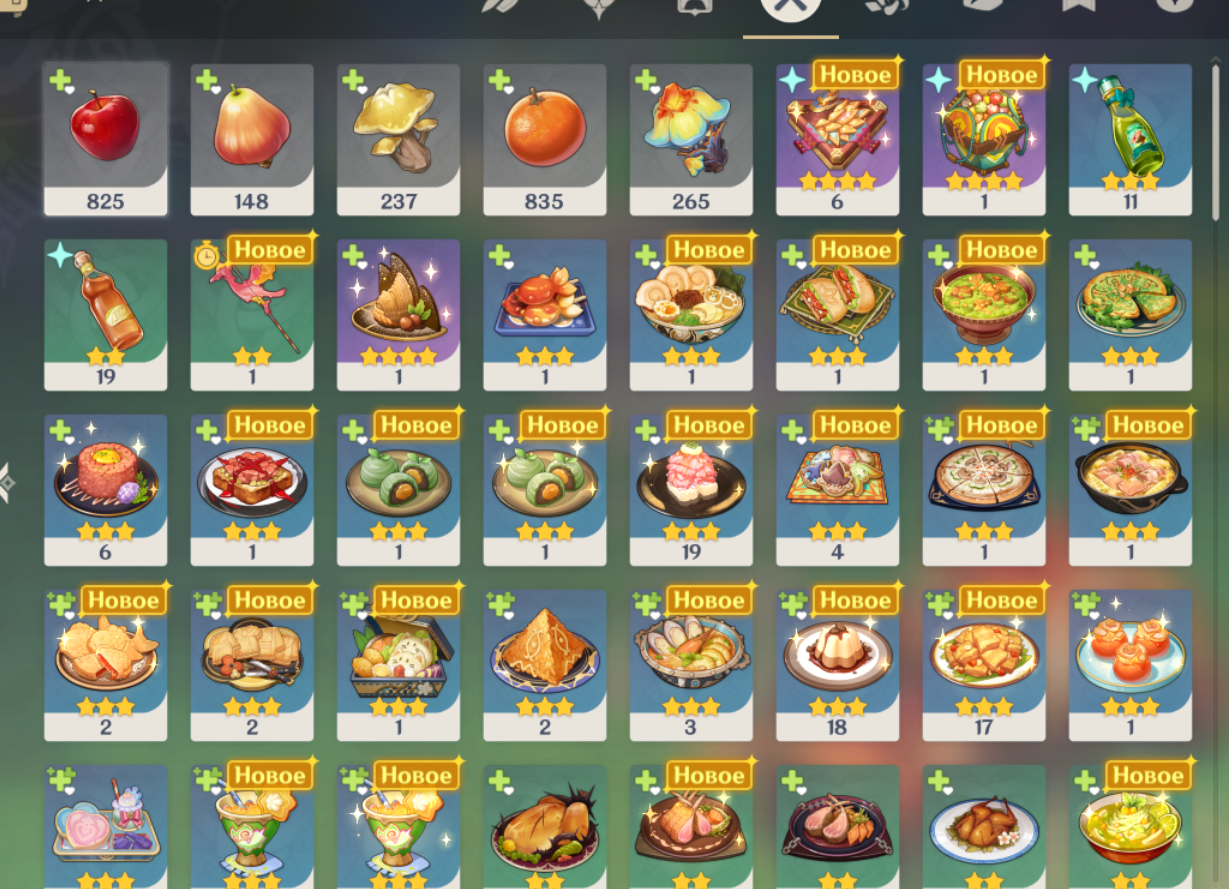1229x889 pixels.
Task: Open the green oil bottle item showing 11
Action: click(1130, 139)
